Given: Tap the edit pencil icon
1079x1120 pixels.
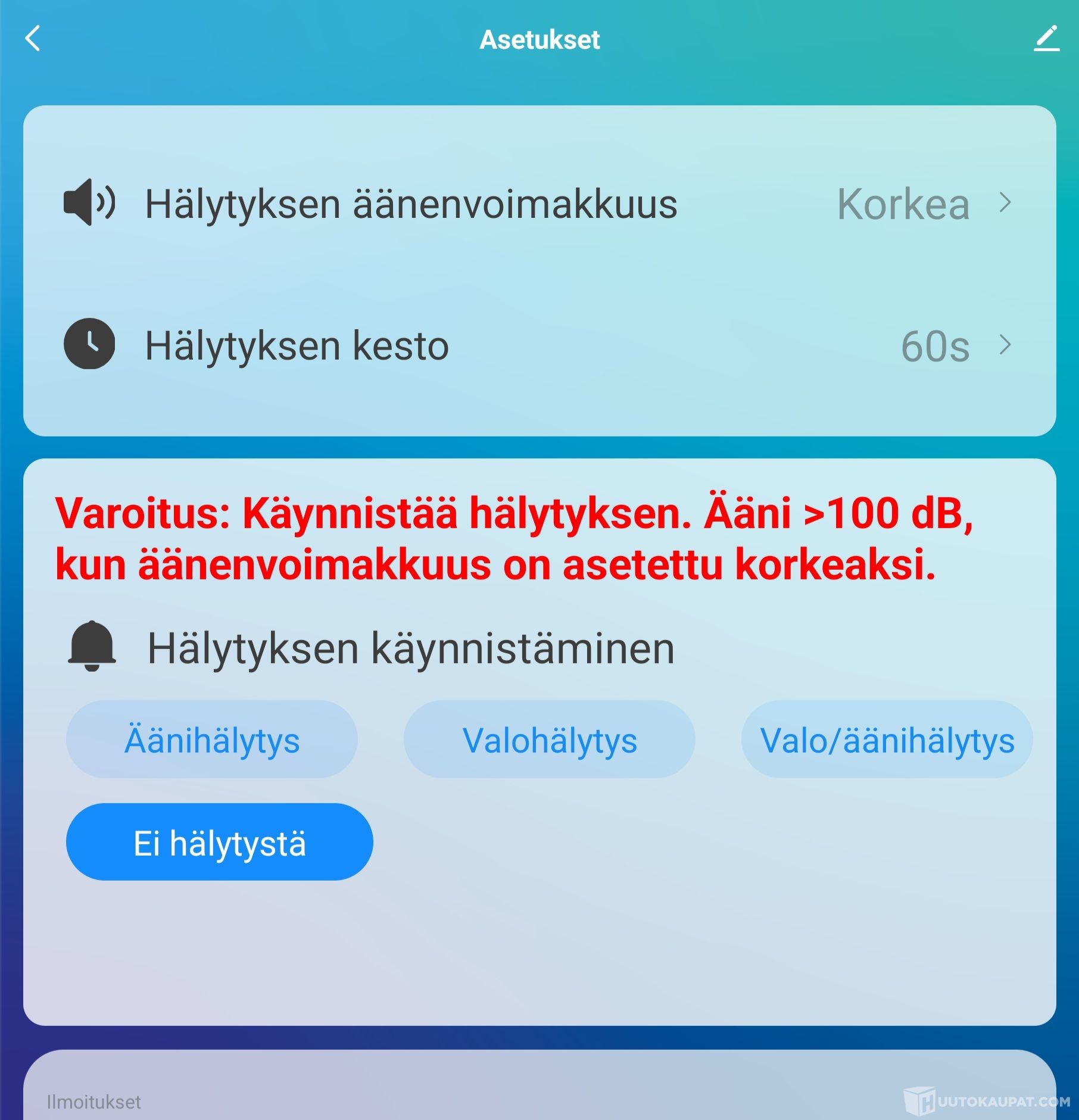Looking at the screenshot, I should (x=1046, y=39).
